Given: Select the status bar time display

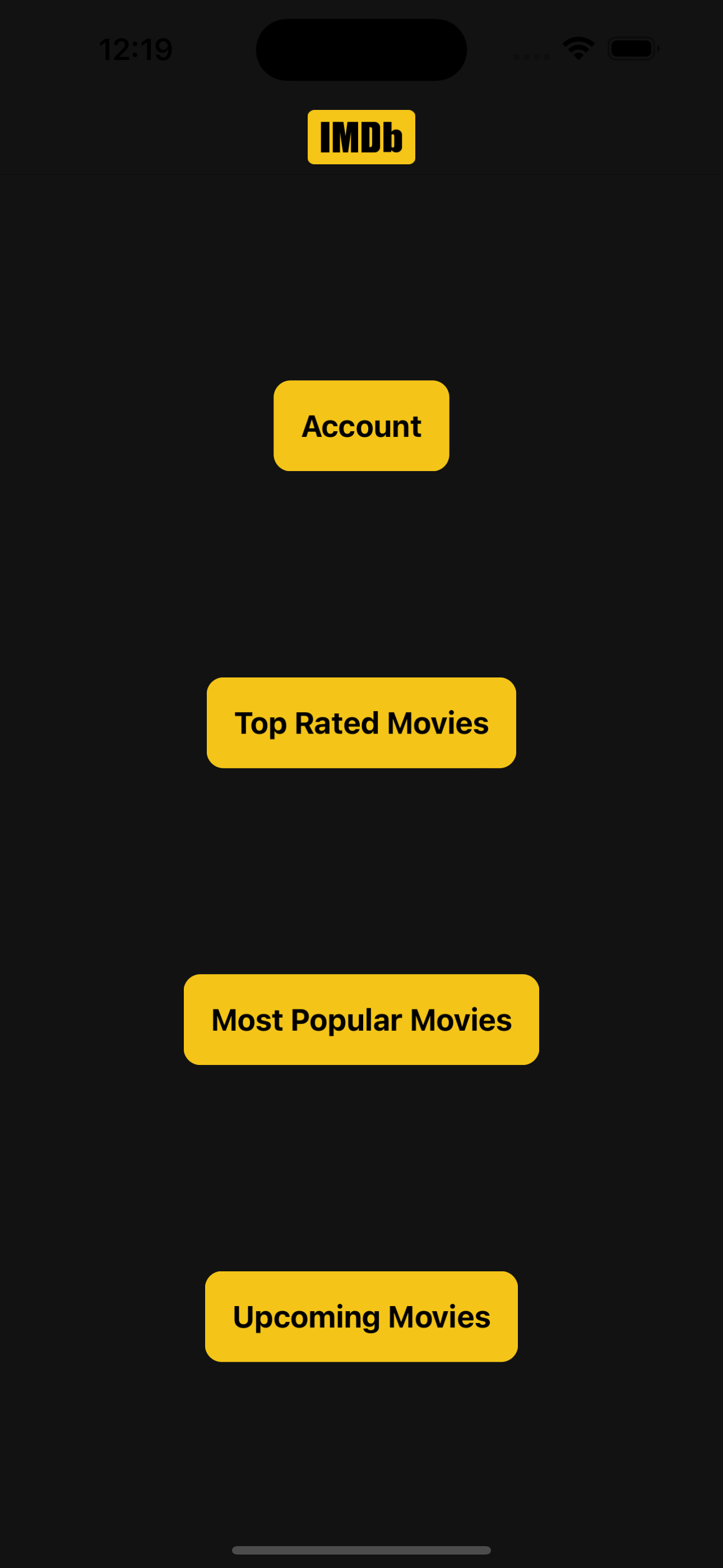Looking at the screenshot, I should pyautogui.click(x=135, y=50).
